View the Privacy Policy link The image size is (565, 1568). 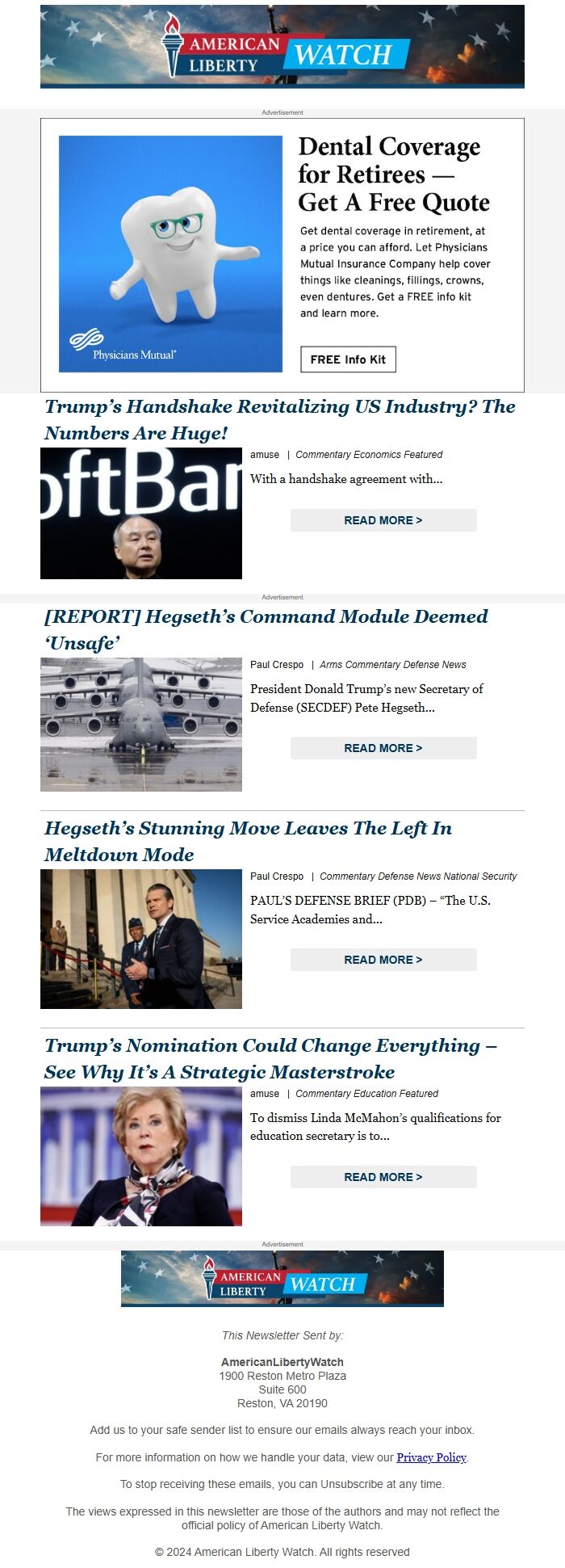431,1457
